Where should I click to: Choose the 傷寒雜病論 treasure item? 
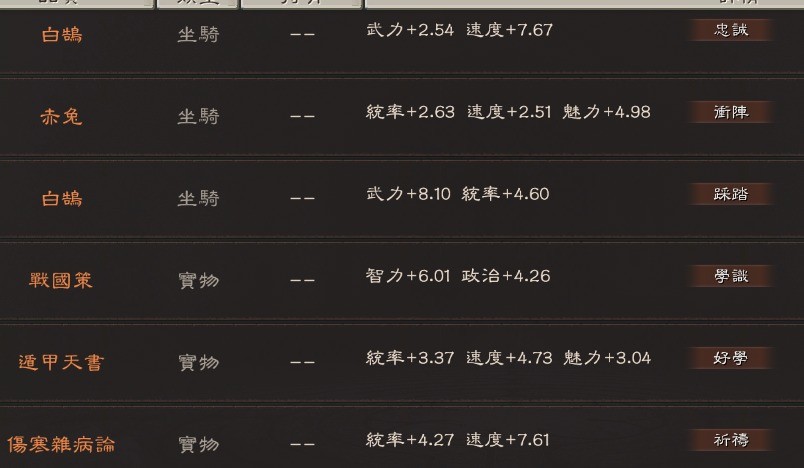61,444
